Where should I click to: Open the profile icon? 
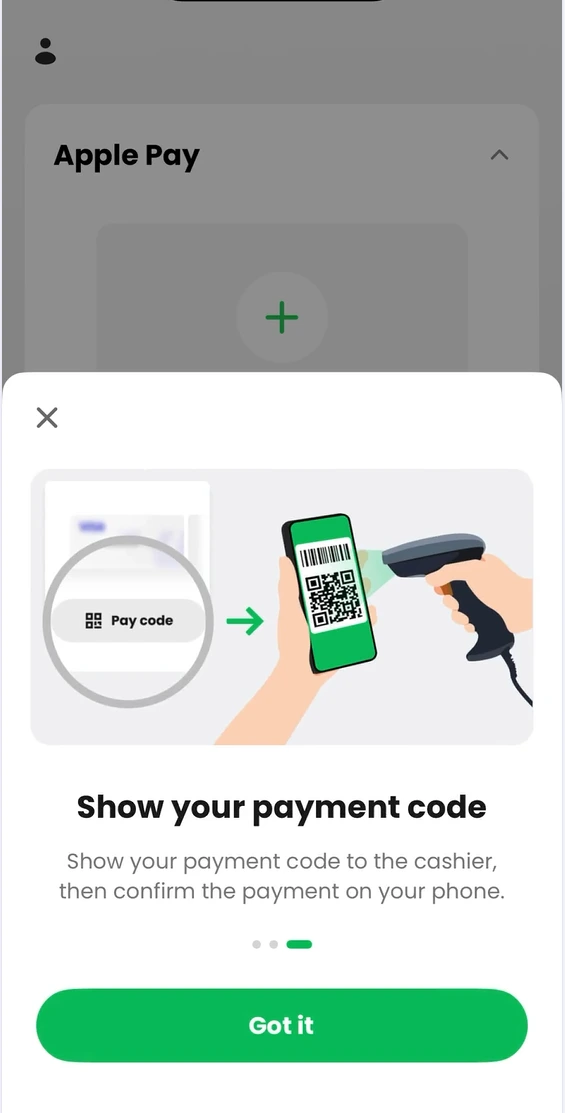point(45,51)
